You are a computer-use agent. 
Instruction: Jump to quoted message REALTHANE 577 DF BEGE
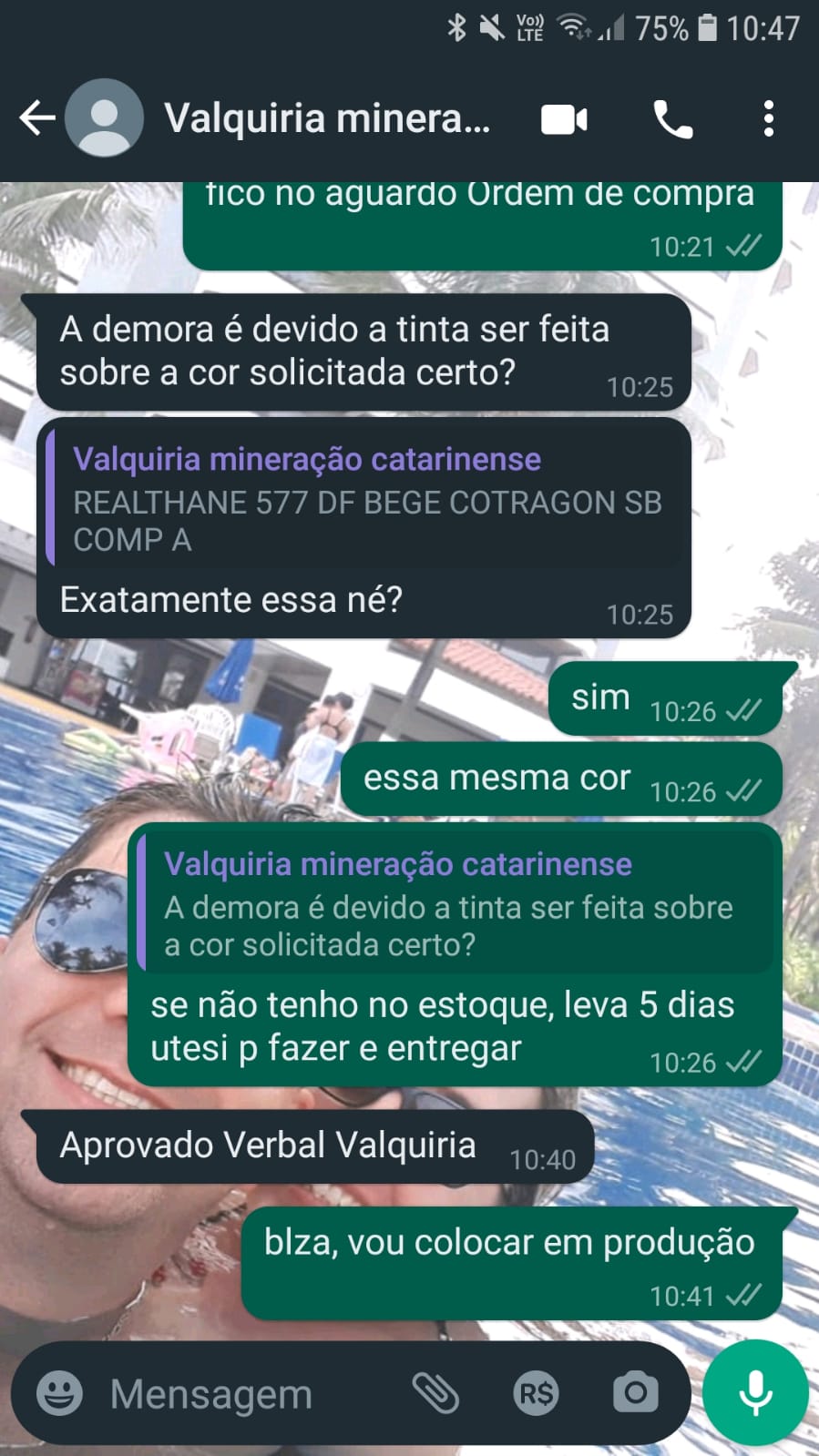[364, 499]
